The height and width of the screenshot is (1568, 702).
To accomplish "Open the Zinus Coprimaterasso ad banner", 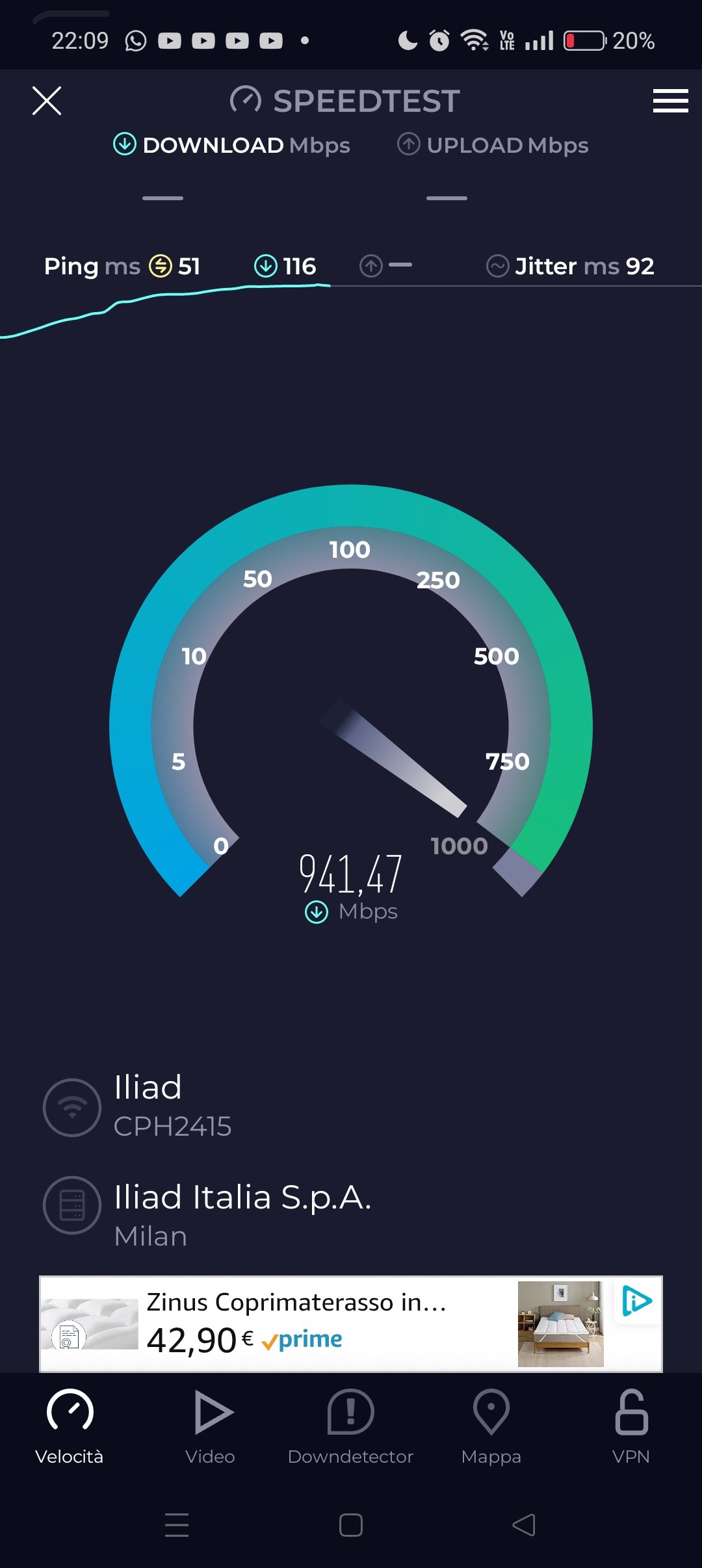I will pos(351,1324).
